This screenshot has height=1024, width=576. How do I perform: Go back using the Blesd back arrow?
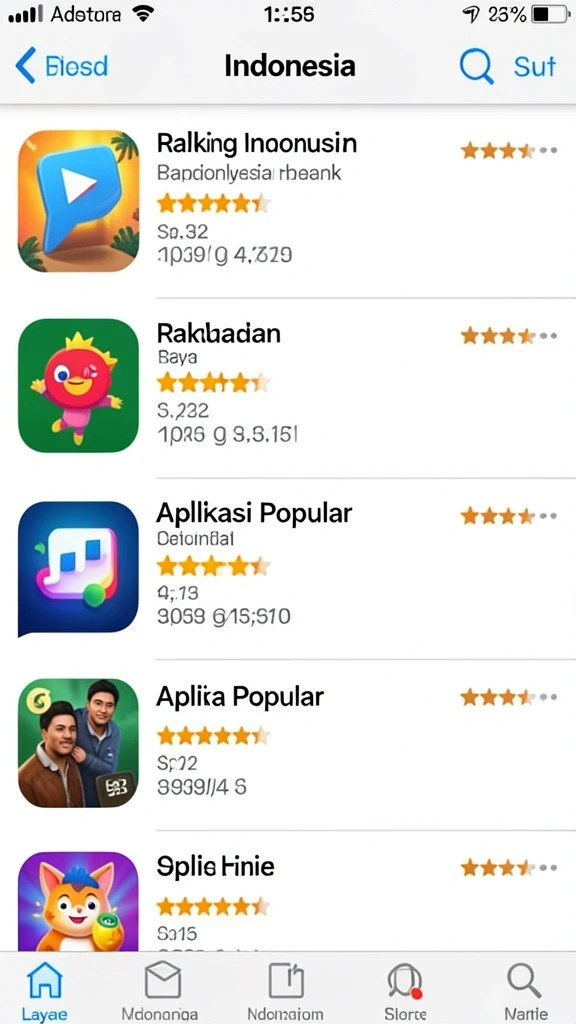[x=60, y=67]
